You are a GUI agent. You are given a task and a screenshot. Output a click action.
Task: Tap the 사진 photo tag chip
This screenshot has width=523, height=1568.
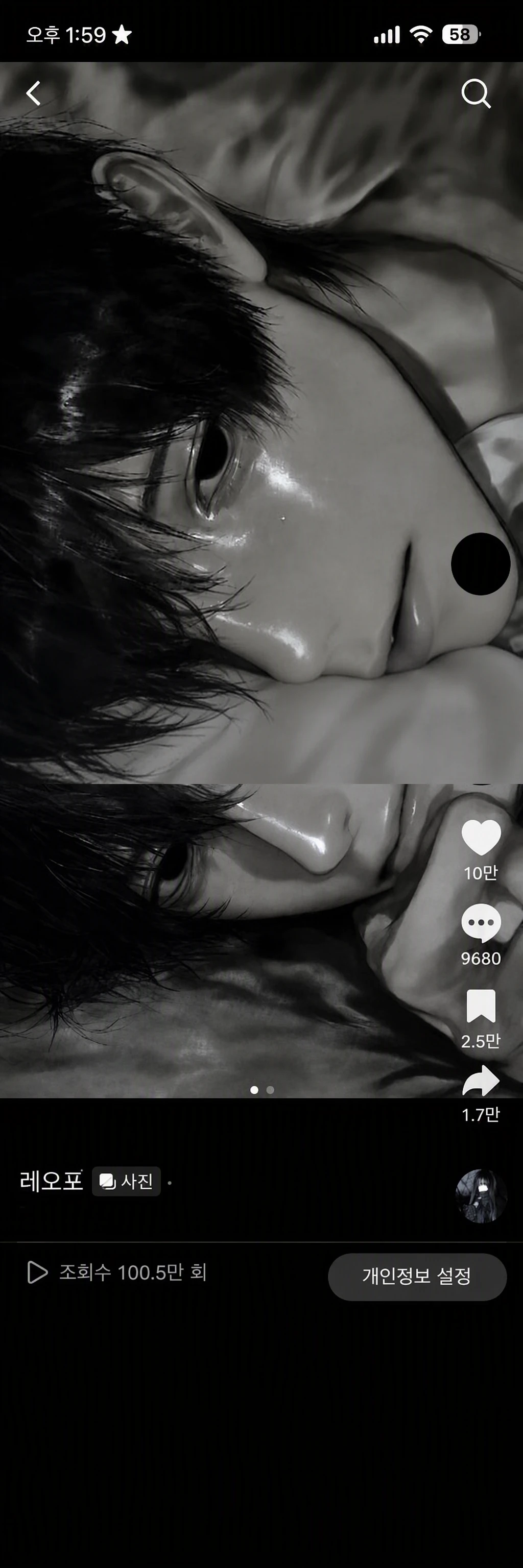coord(126,1181)
